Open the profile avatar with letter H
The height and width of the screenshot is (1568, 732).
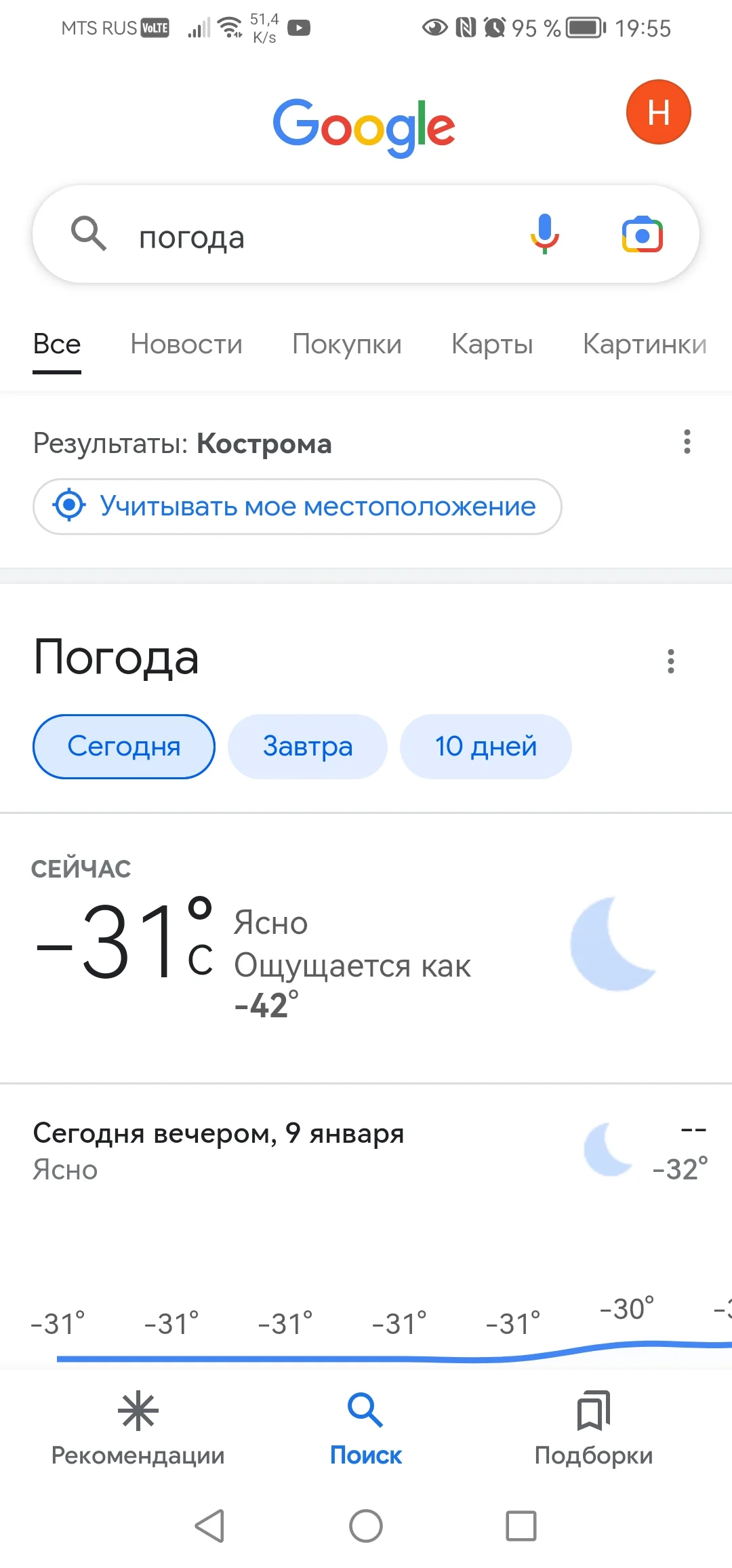tap(658, 111)
